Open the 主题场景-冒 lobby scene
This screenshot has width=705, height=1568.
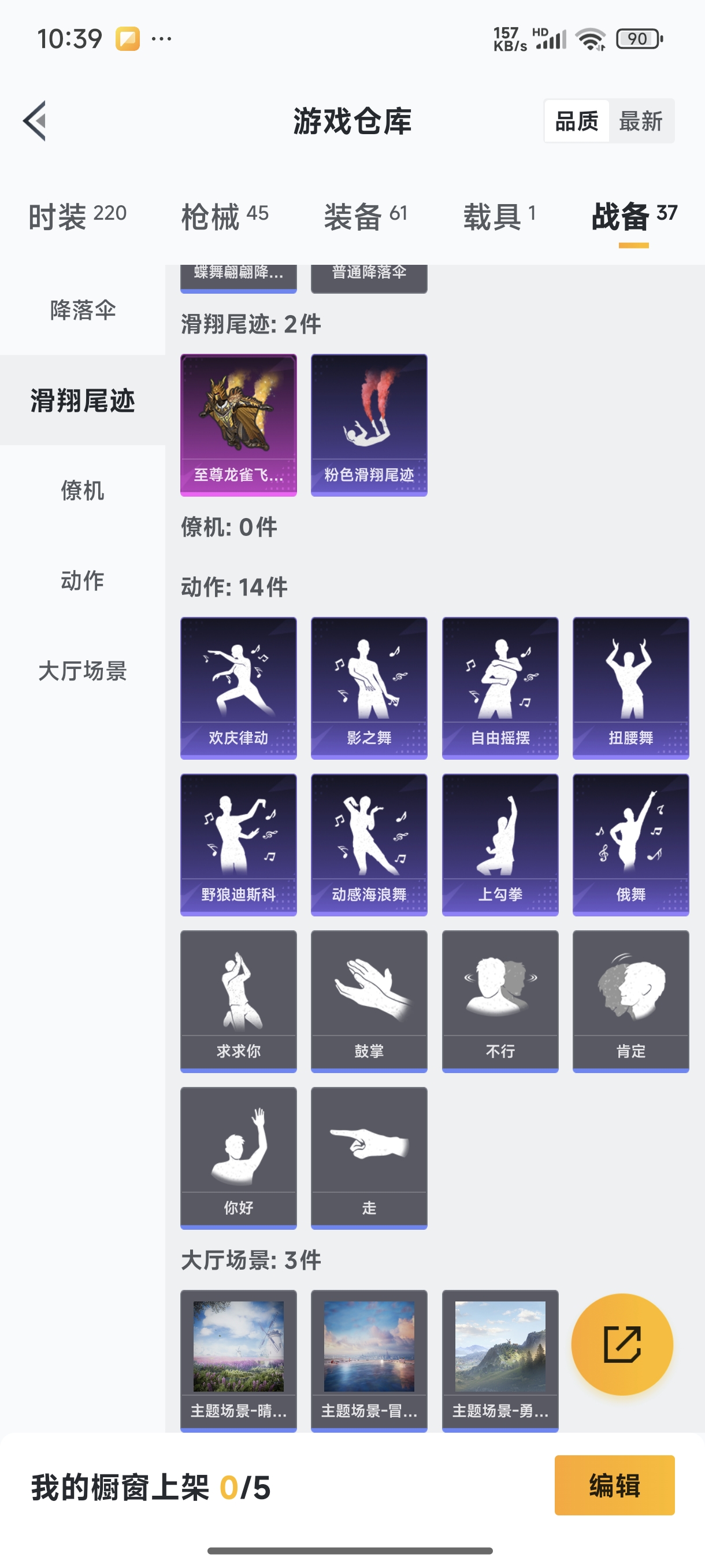[369, 1360]
